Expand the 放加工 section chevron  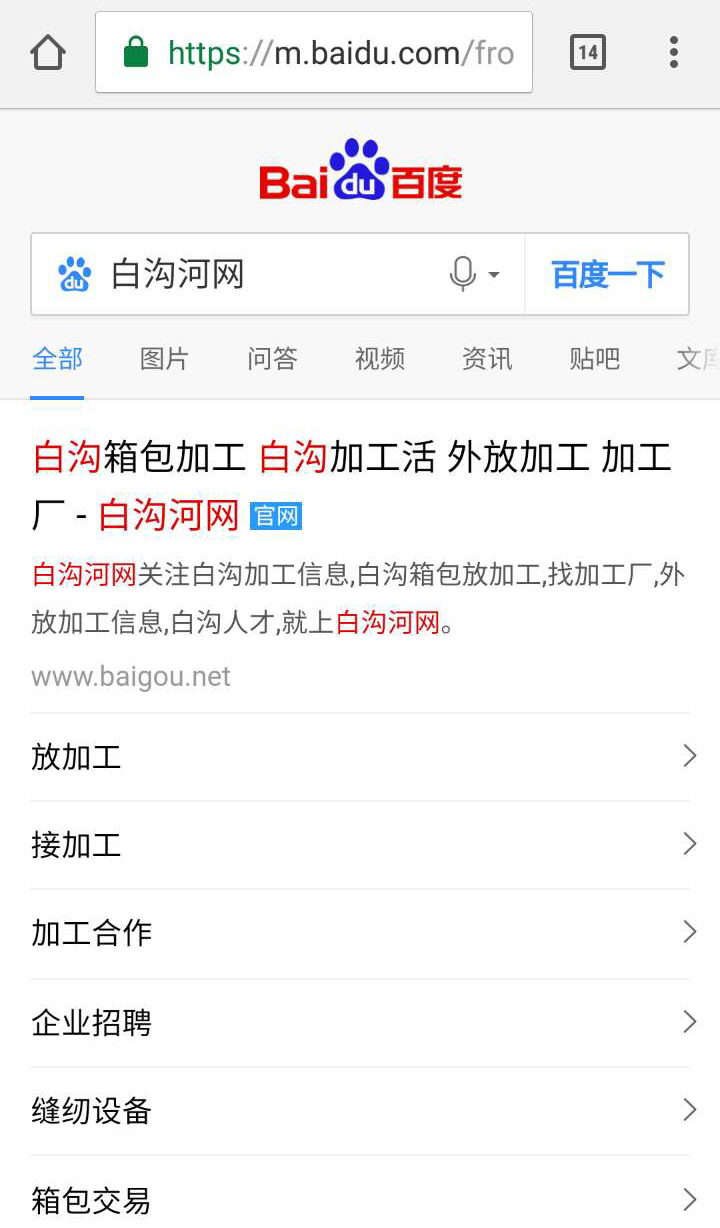[x=689, y=756]
